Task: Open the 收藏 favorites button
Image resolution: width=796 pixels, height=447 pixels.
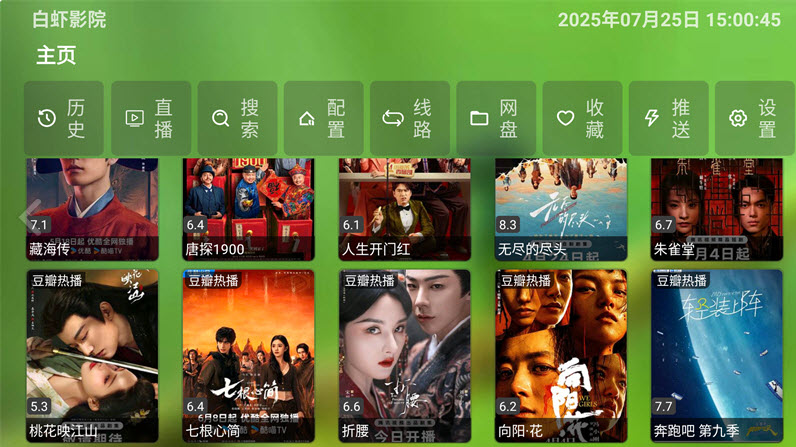Action: pos(582,119)
